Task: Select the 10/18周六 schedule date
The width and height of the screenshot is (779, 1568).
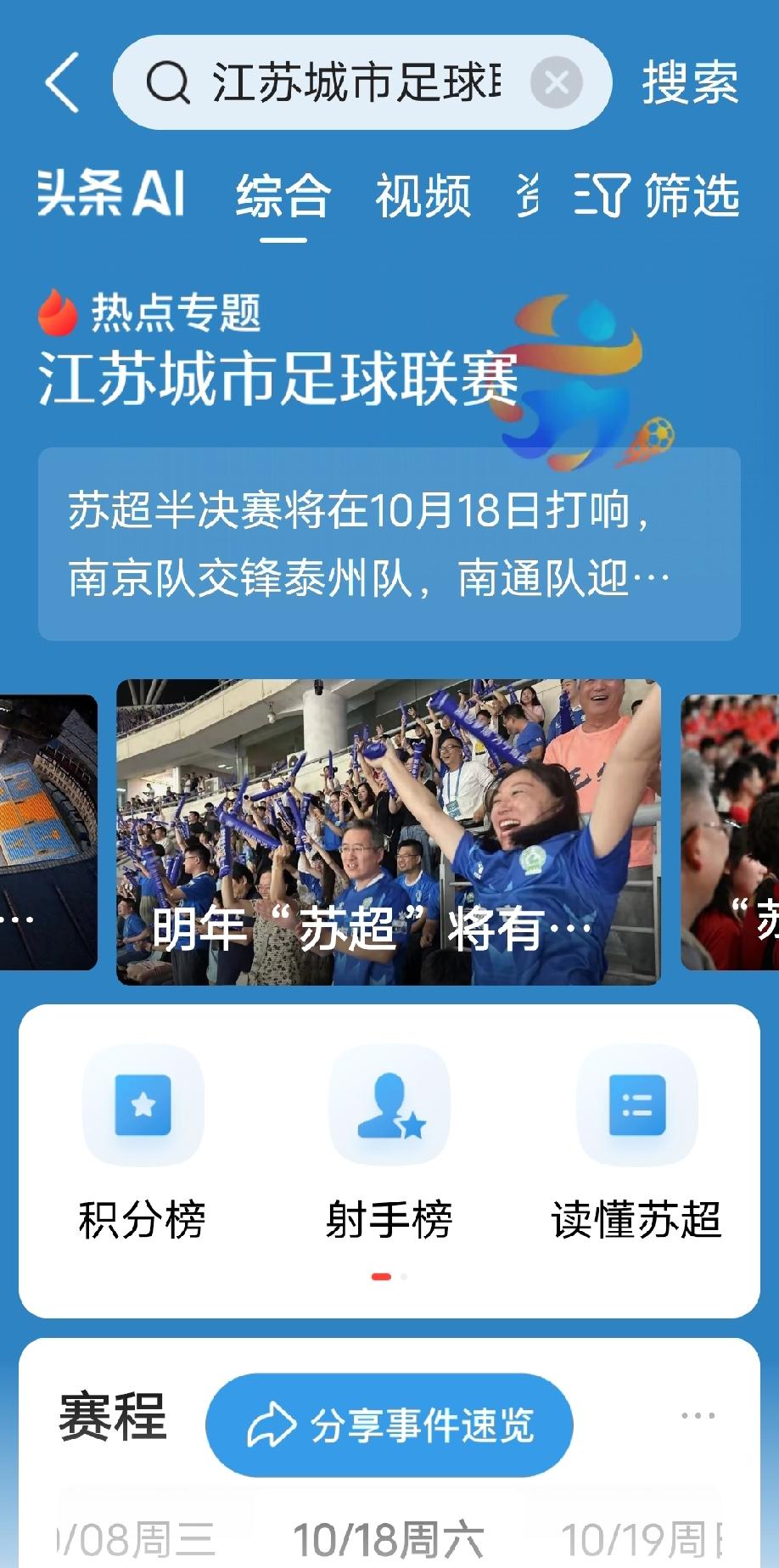Action: coord(388,1539)
